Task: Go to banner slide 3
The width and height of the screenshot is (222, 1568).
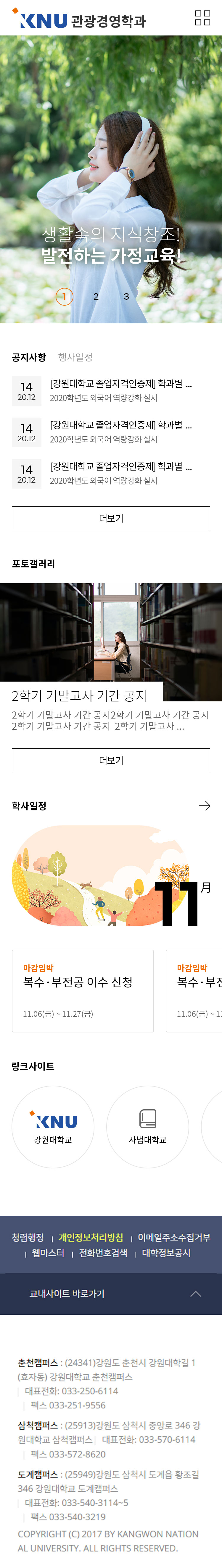Action: pos(126,296)
